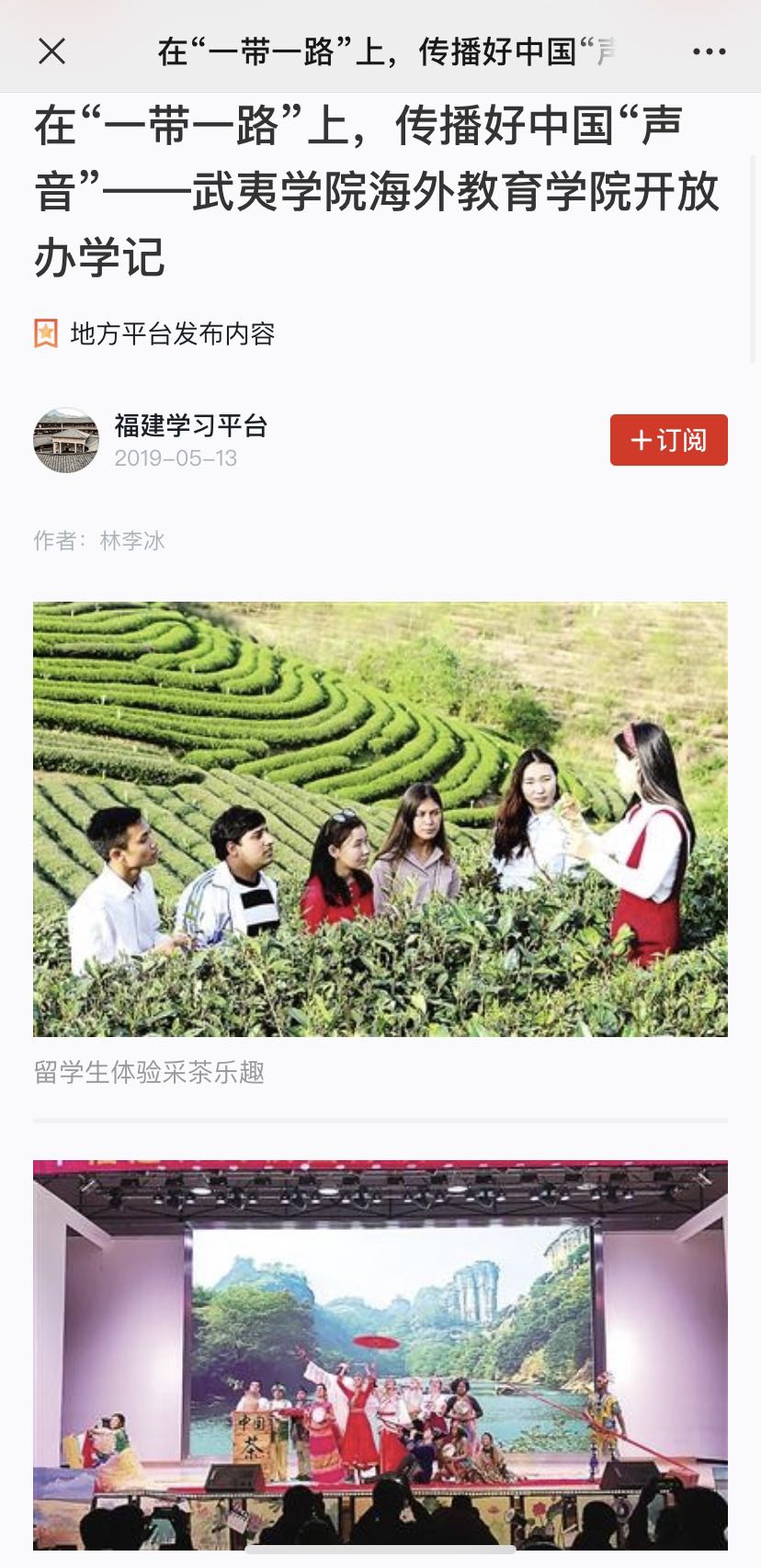View the tea-picking students photo
The image size is (761, 1568).
click(x=380, y=818)
